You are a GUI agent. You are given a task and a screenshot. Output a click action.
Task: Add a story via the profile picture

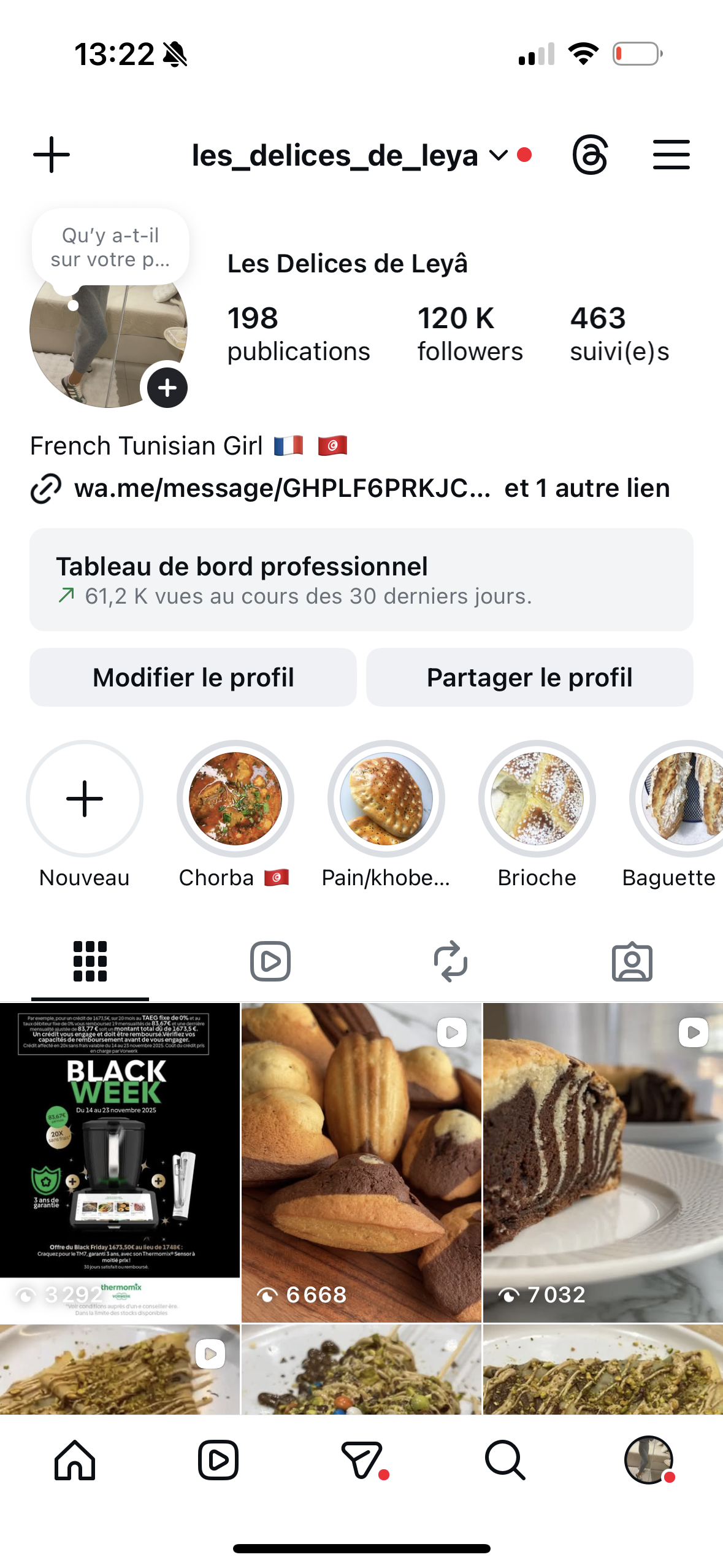point(167,388)
